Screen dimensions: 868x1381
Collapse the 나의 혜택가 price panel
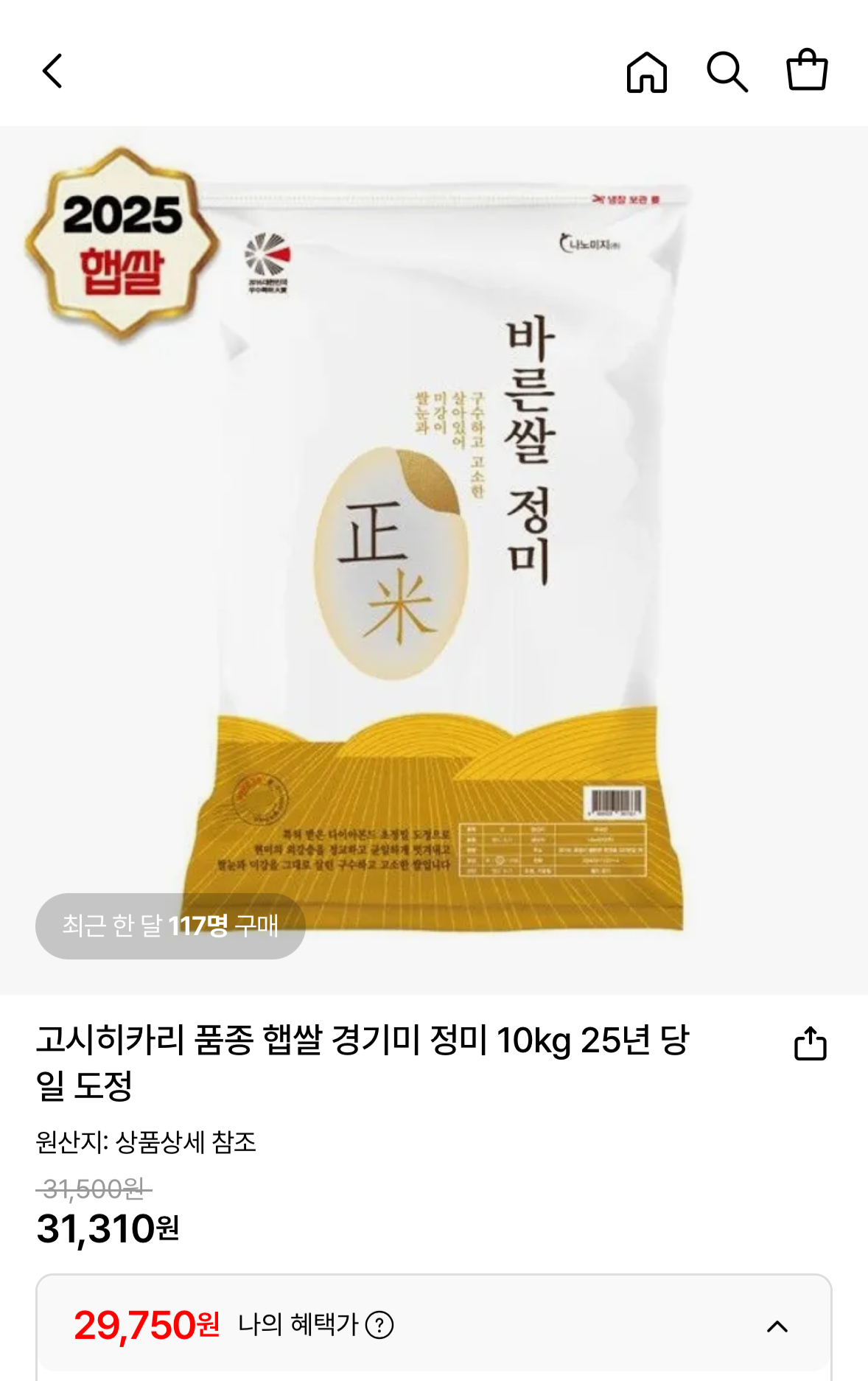777,1326
